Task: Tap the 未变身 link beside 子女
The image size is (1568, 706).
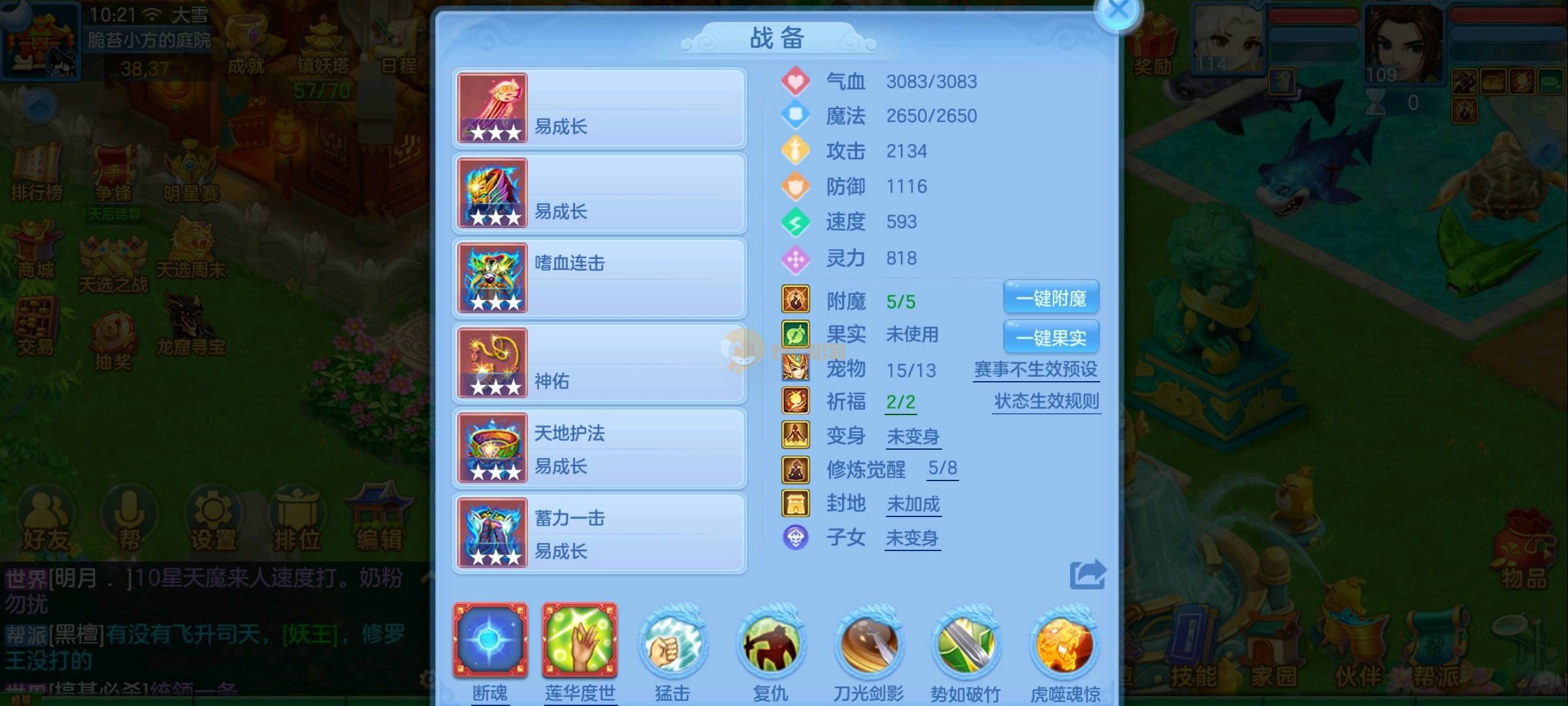Action: 912,538
